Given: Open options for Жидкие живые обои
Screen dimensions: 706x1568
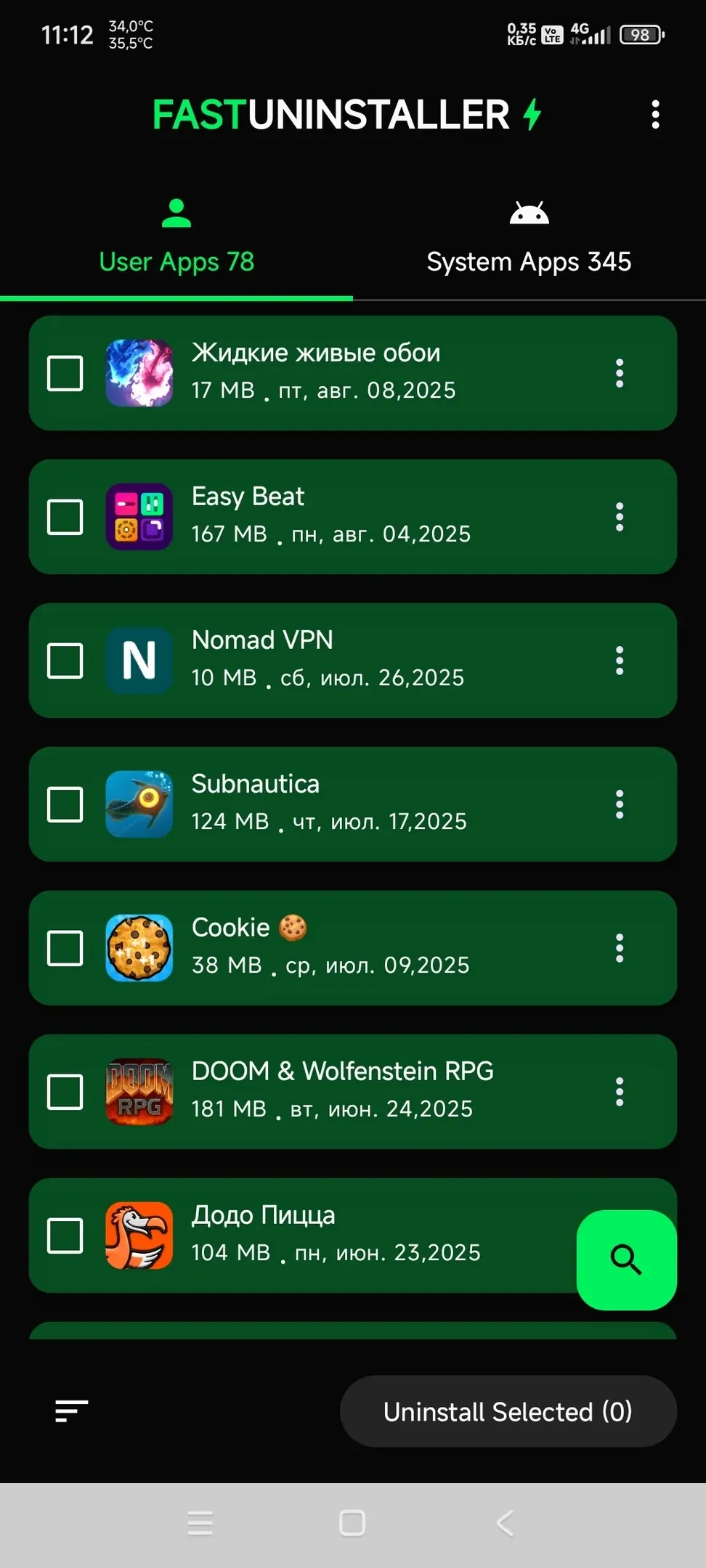Looking at the screenshot, I should click(x=620, y=373).
